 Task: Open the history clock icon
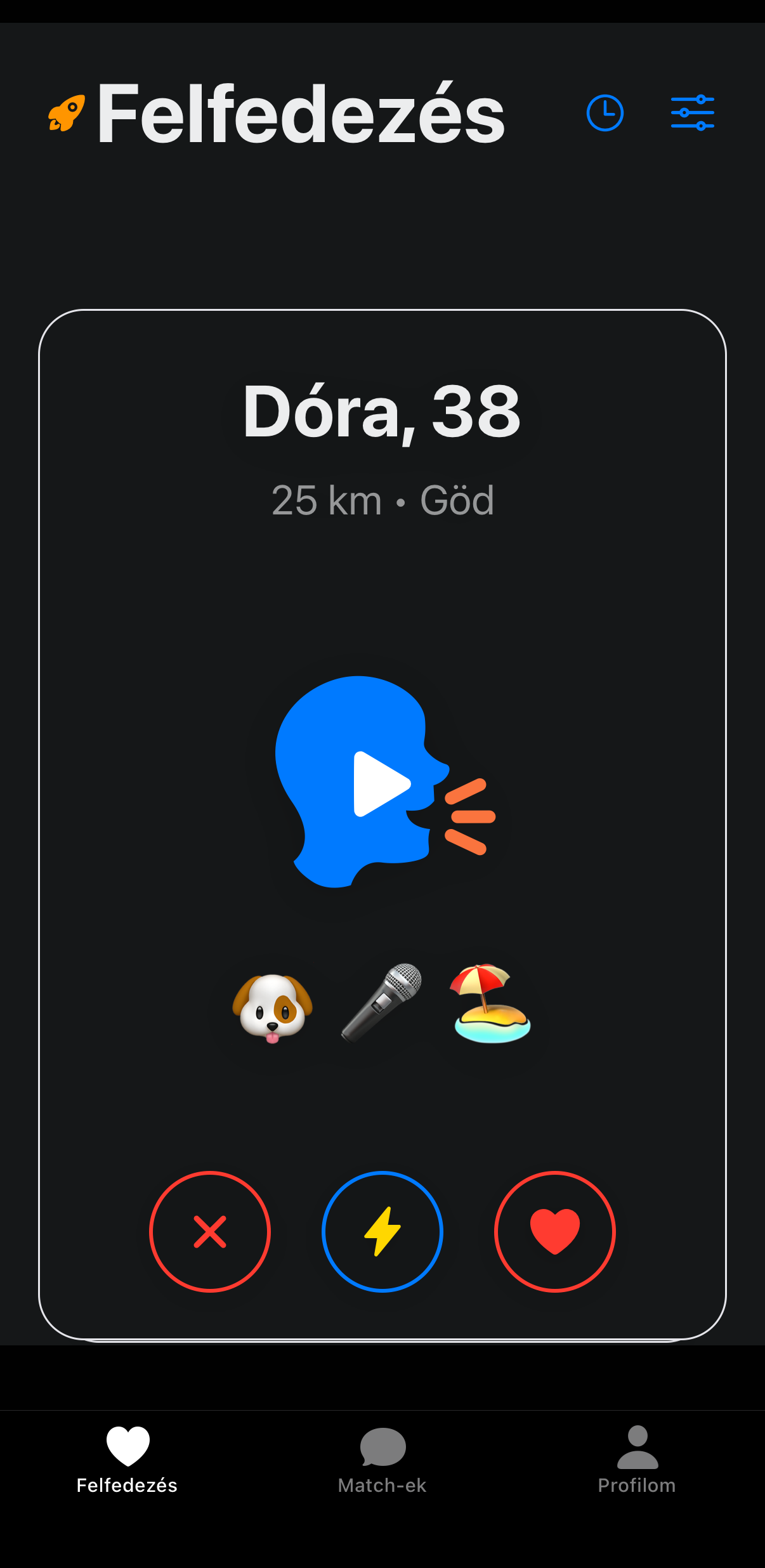604,113
